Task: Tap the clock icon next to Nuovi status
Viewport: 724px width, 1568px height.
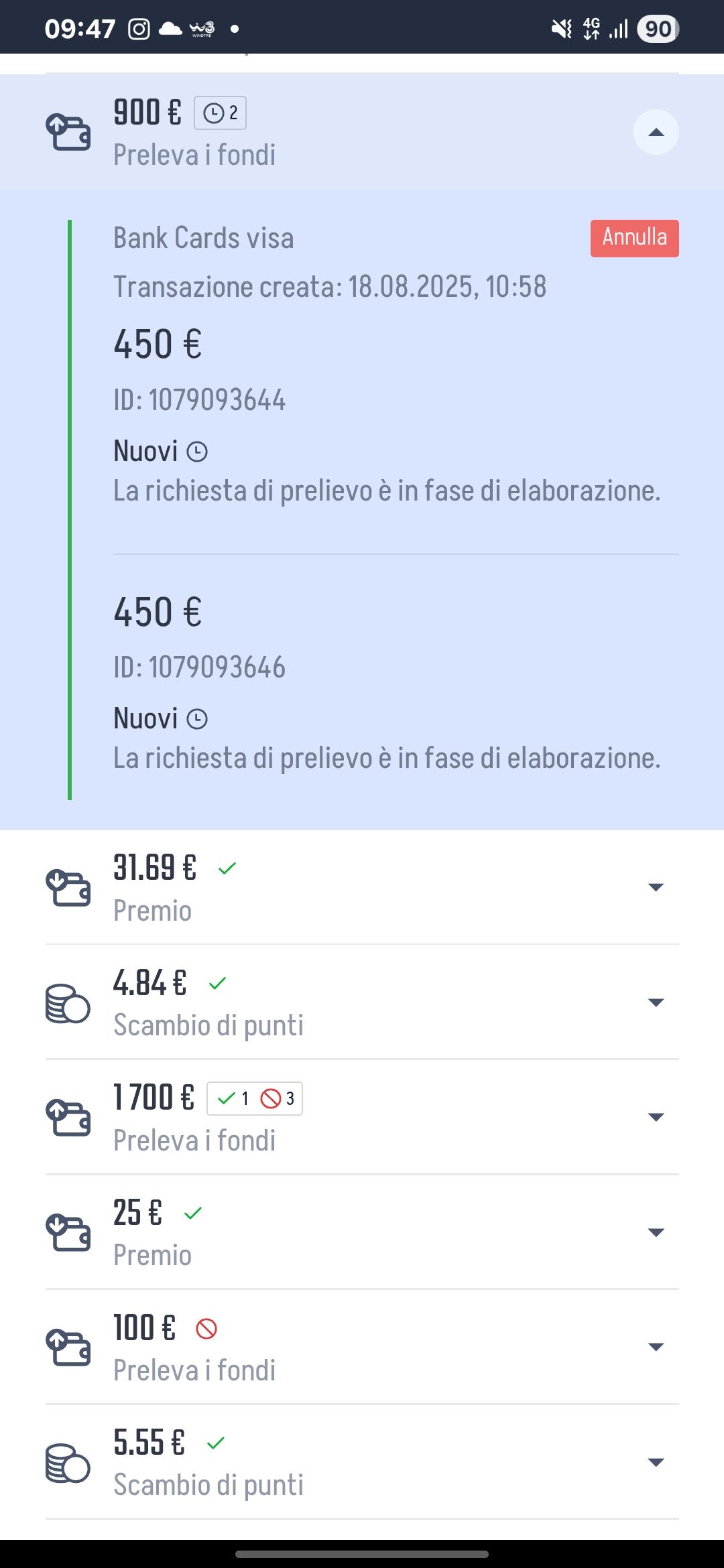Action: [x=198, y=450]
